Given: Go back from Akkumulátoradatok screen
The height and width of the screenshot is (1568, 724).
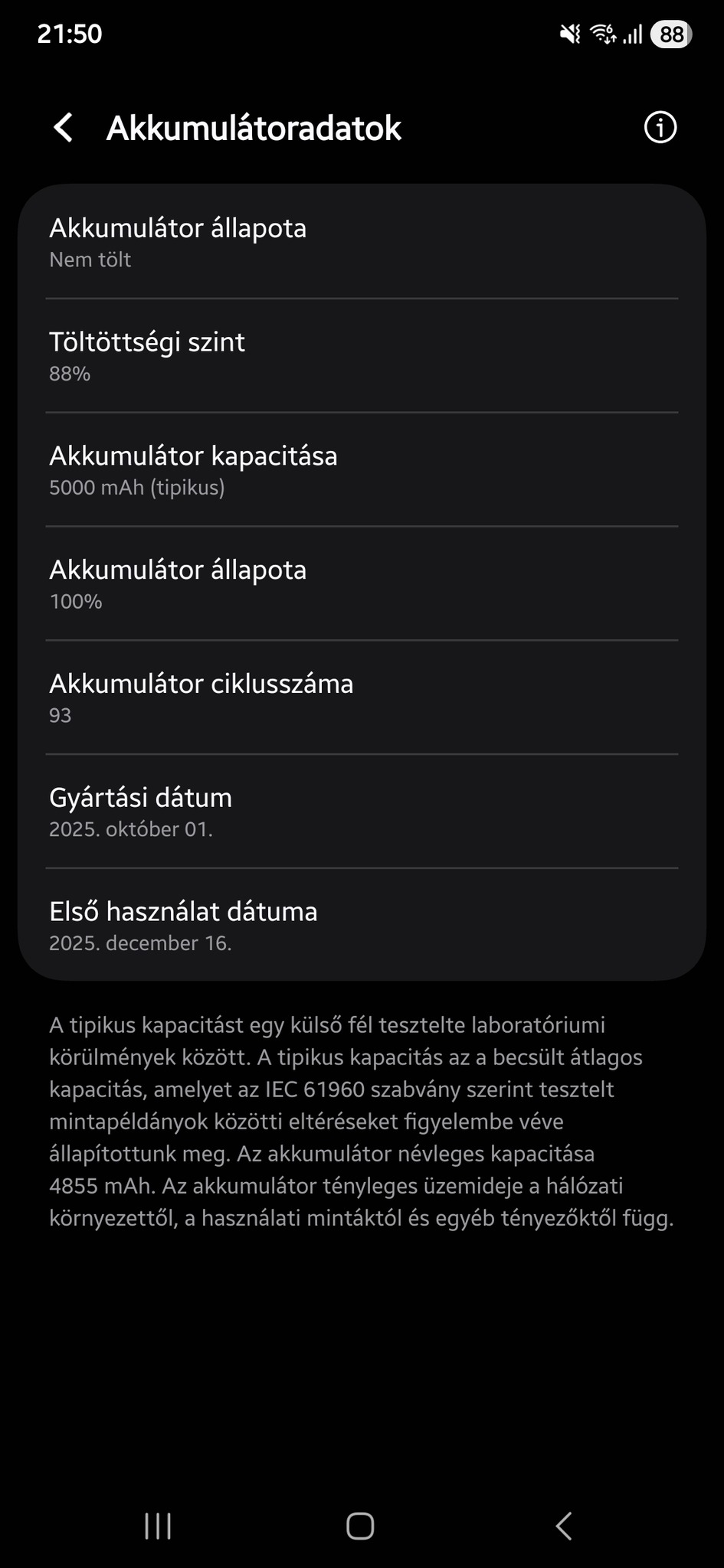Looking at the screenshot, I should pyautogui.click(x=64, y=128).
